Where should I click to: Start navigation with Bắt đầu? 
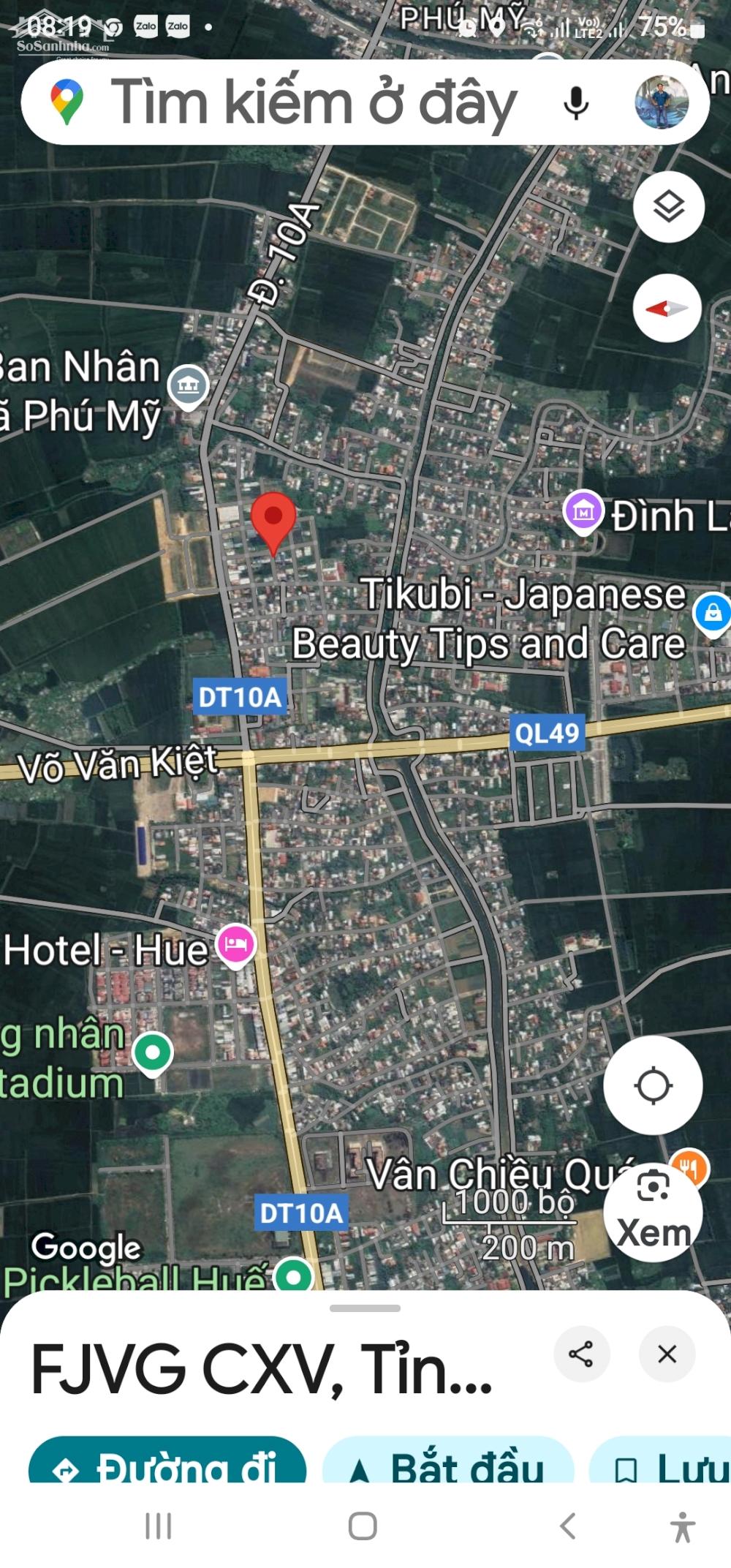pyautogui.click(x=447, y=1466)
